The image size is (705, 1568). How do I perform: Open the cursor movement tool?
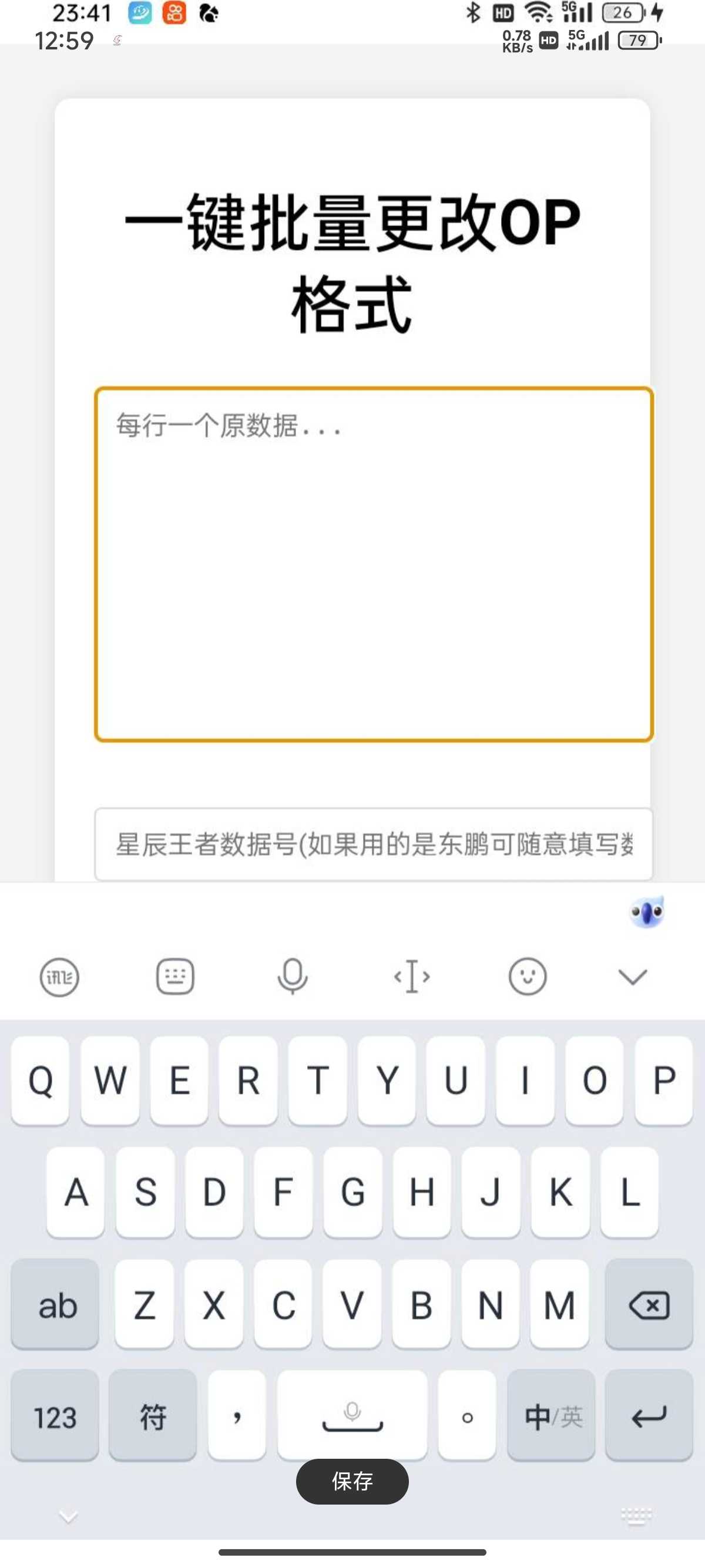tap(412, 977)
